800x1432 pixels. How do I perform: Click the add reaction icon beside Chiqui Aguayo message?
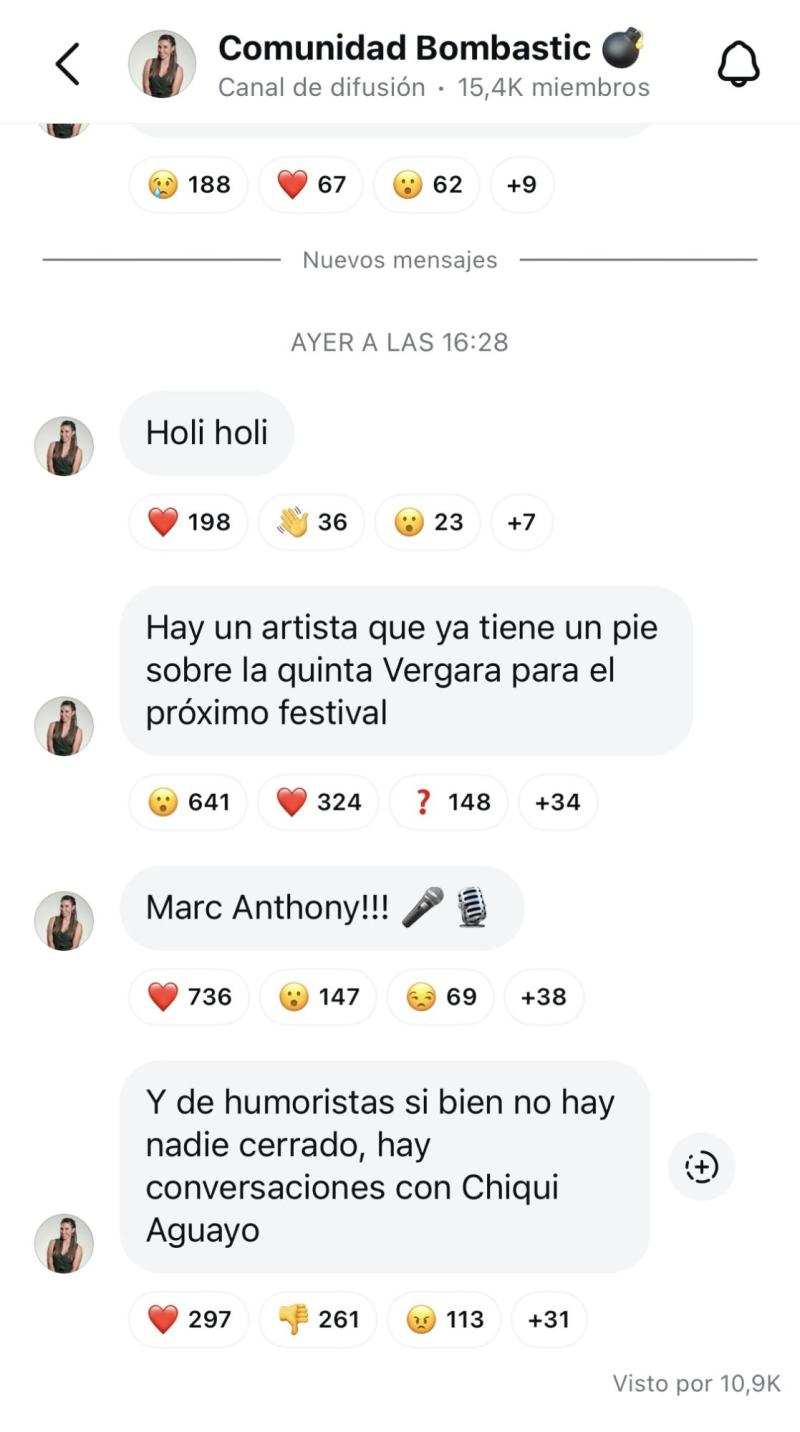[x=702, y=1166]
